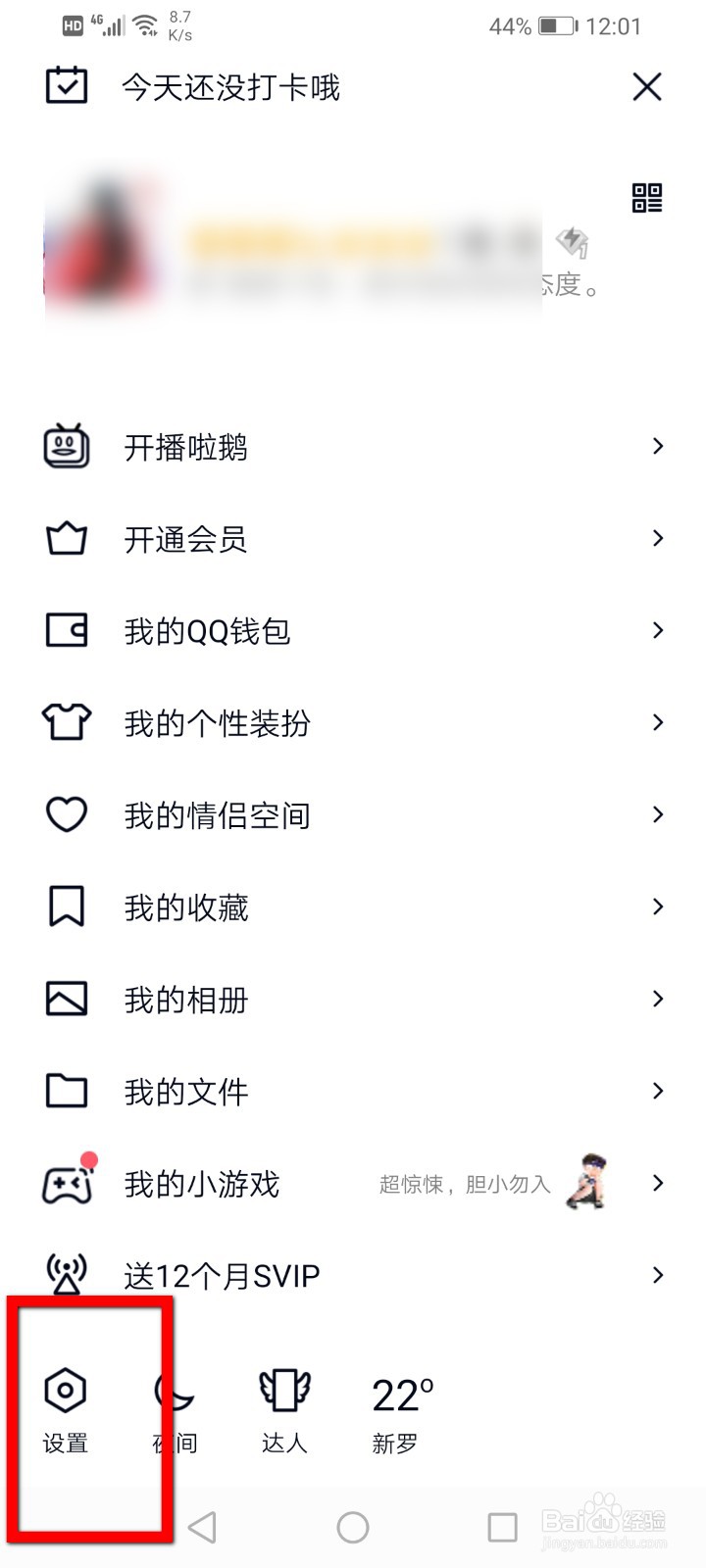Go to the system home screen
The height and width of the screenshot is (1568, 706).
pyautogui.click(x=353, y=1526)
